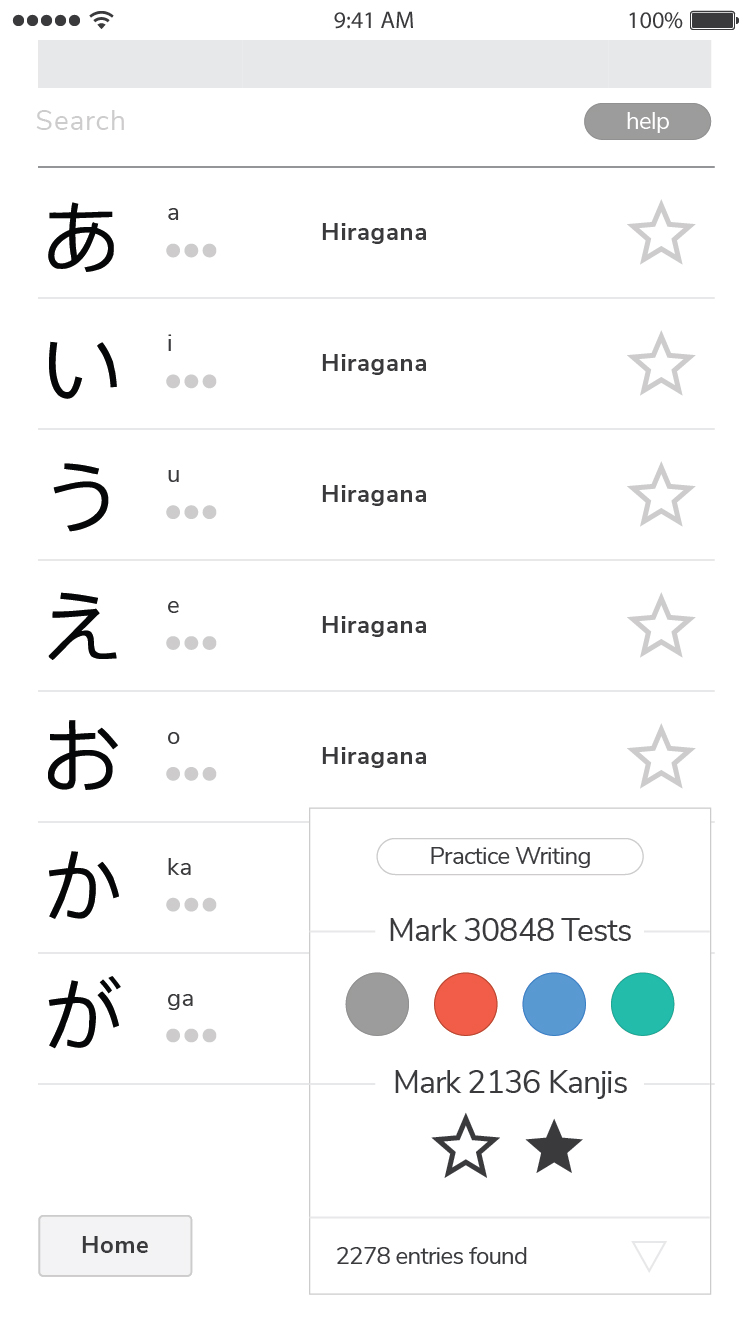Viewport: 750px width, 1334px height.
Task: Select the gray test mark color
Action: 377,1004
